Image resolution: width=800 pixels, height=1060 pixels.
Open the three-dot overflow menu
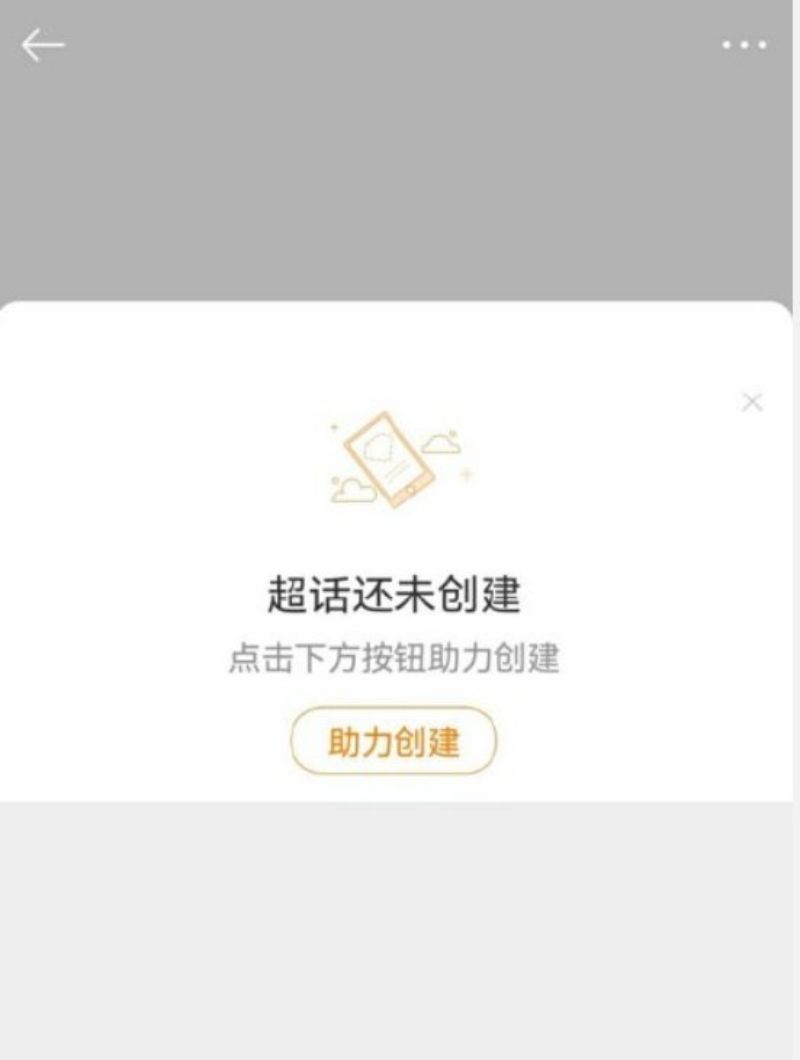point(745,45)
